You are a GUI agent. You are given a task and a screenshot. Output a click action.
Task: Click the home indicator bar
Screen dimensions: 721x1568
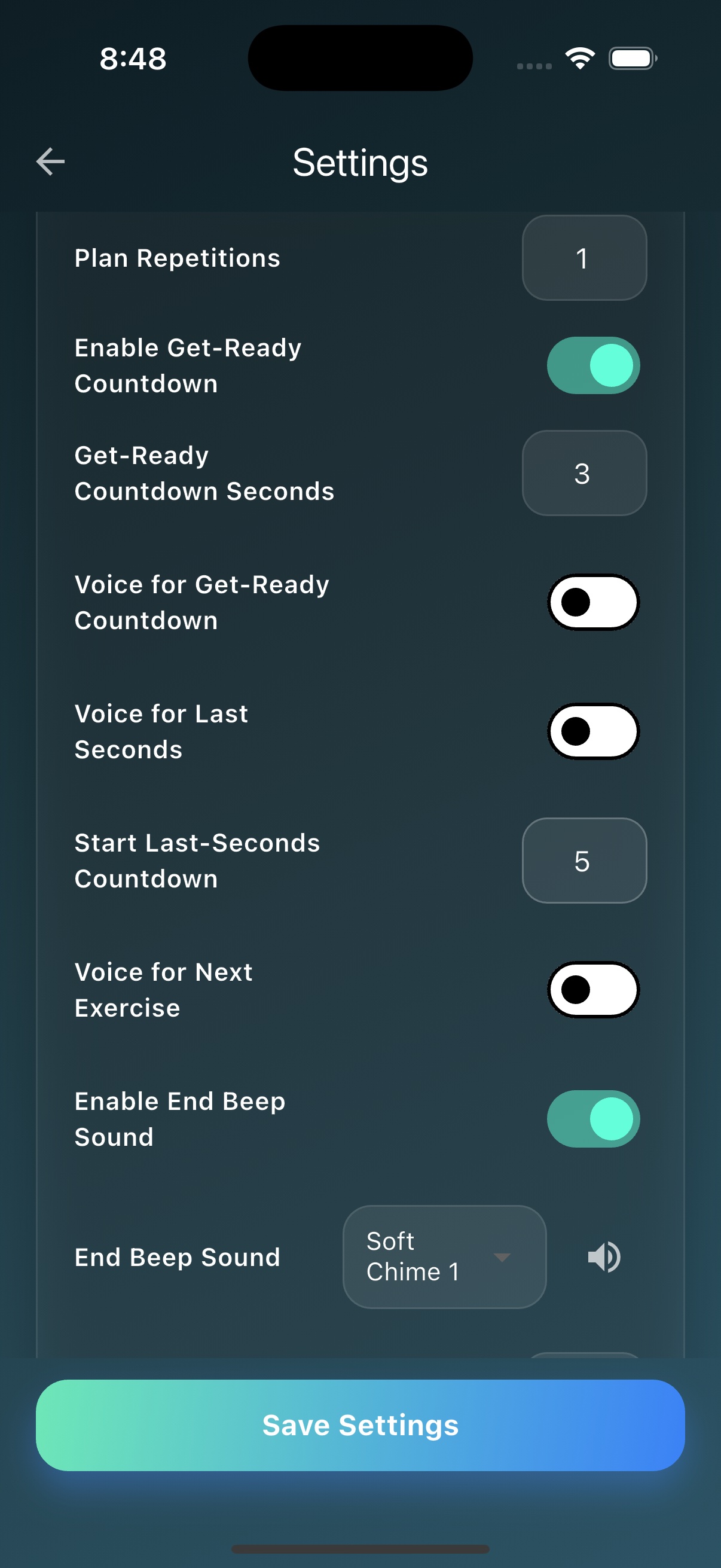[360, 1549]
